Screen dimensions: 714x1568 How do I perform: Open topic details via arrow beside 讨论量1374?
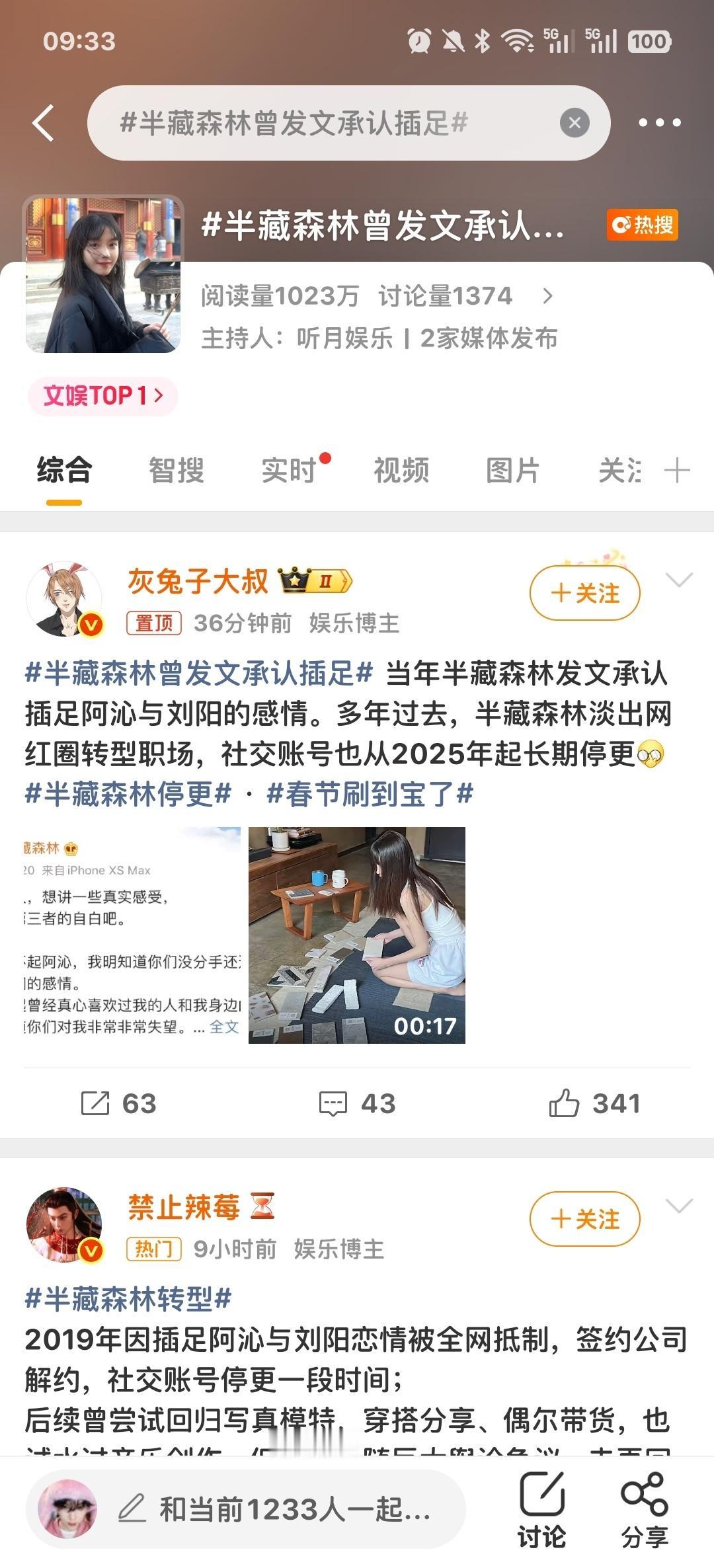pyautogui.click(x=549, y=295)
